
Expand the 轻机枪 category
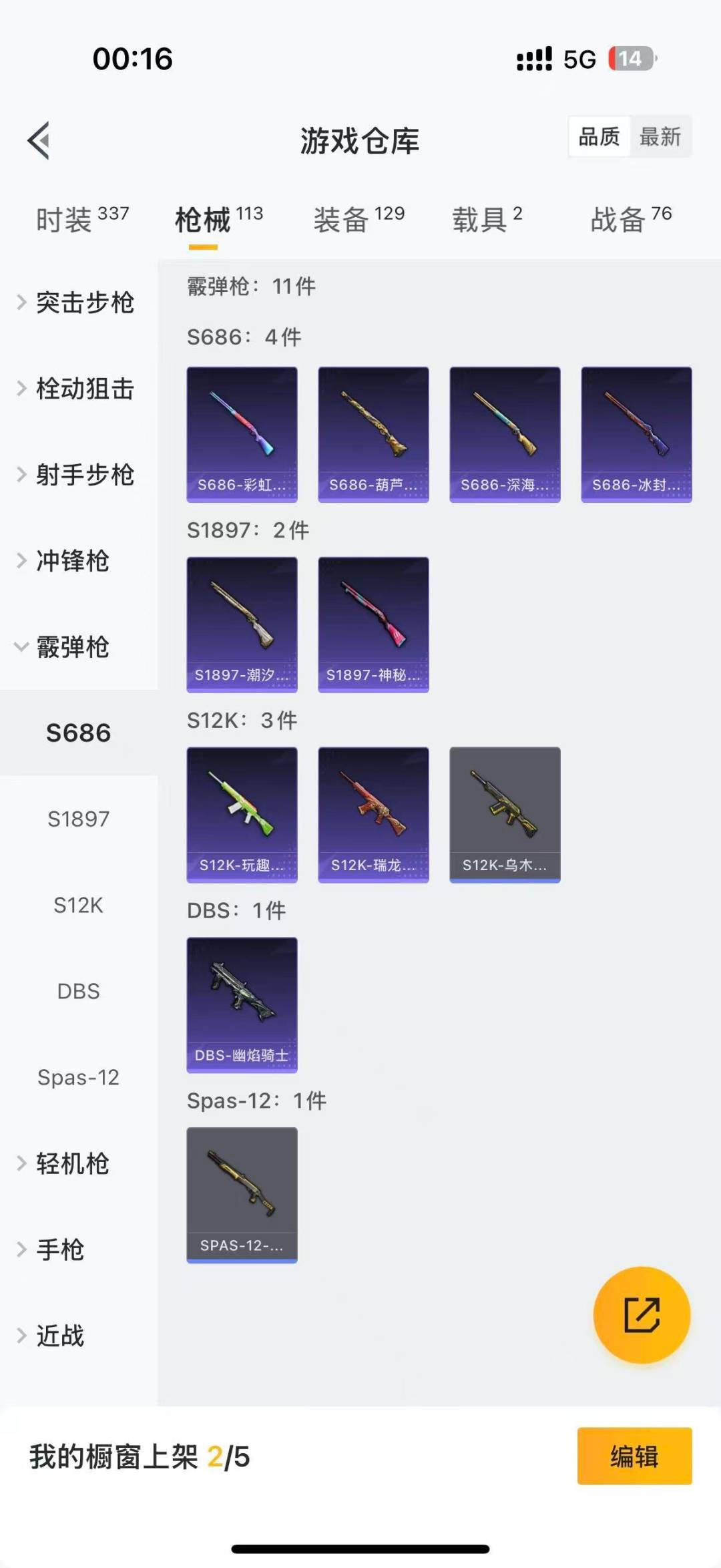click(x=72, y=1163)
